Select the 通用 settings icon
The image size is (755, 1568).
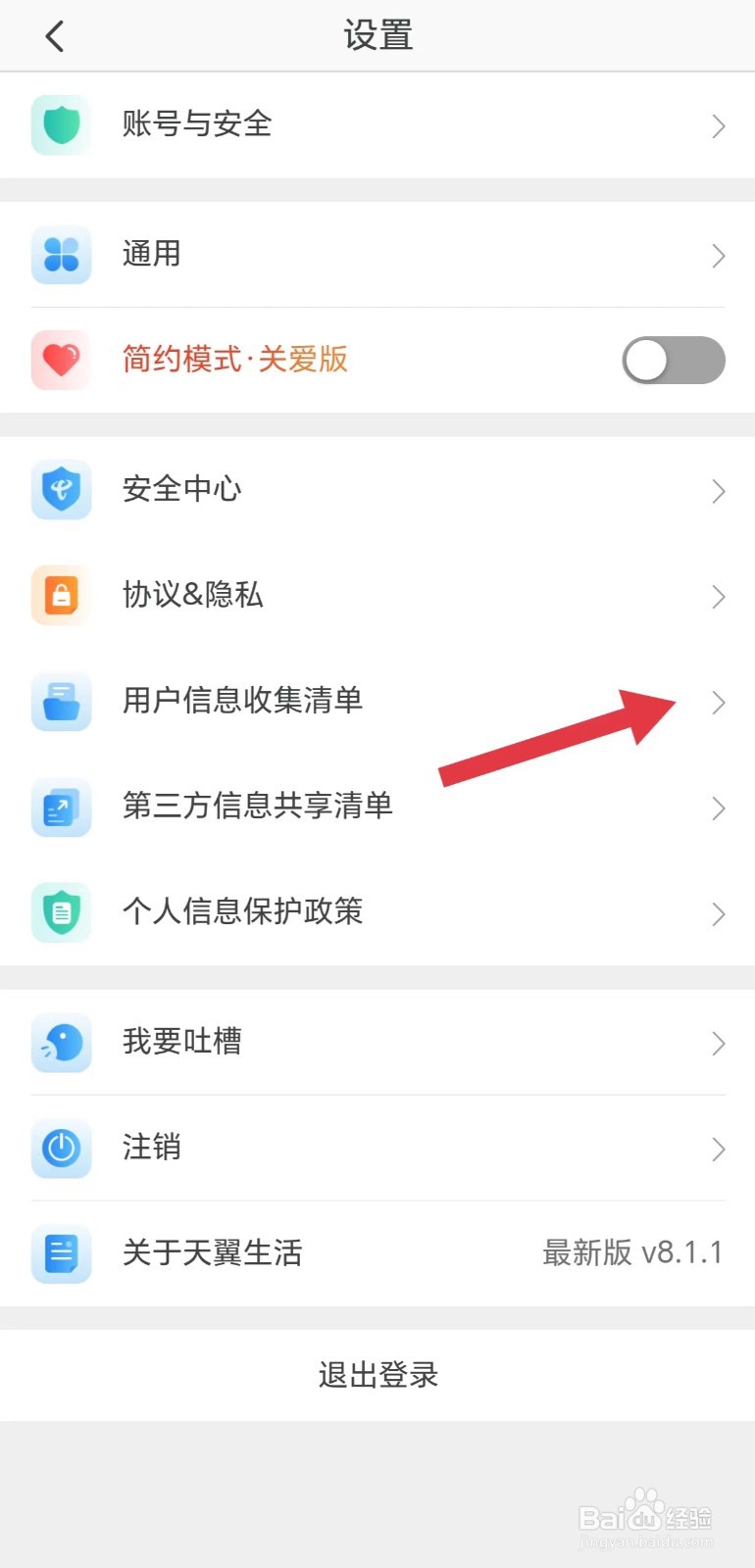click(61, 255)
